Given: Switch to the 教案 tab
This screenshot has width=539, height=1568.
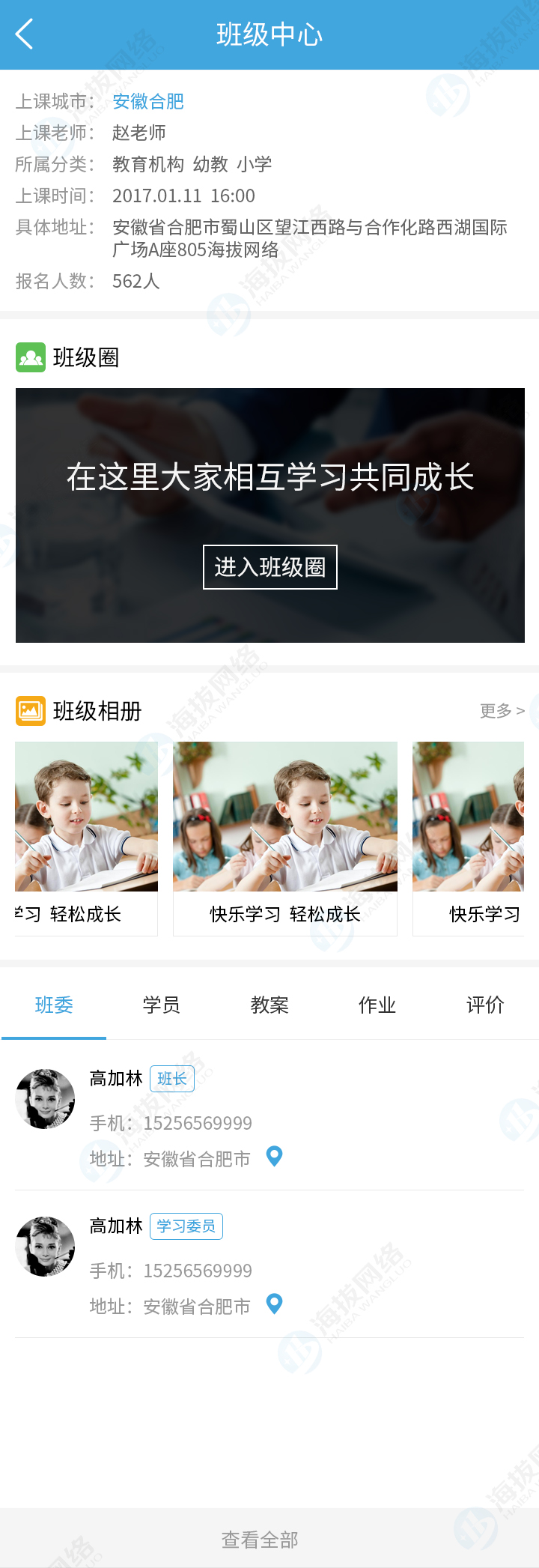Looking at the screenshot, I should pyautogui.click(x=269, y=1005).
